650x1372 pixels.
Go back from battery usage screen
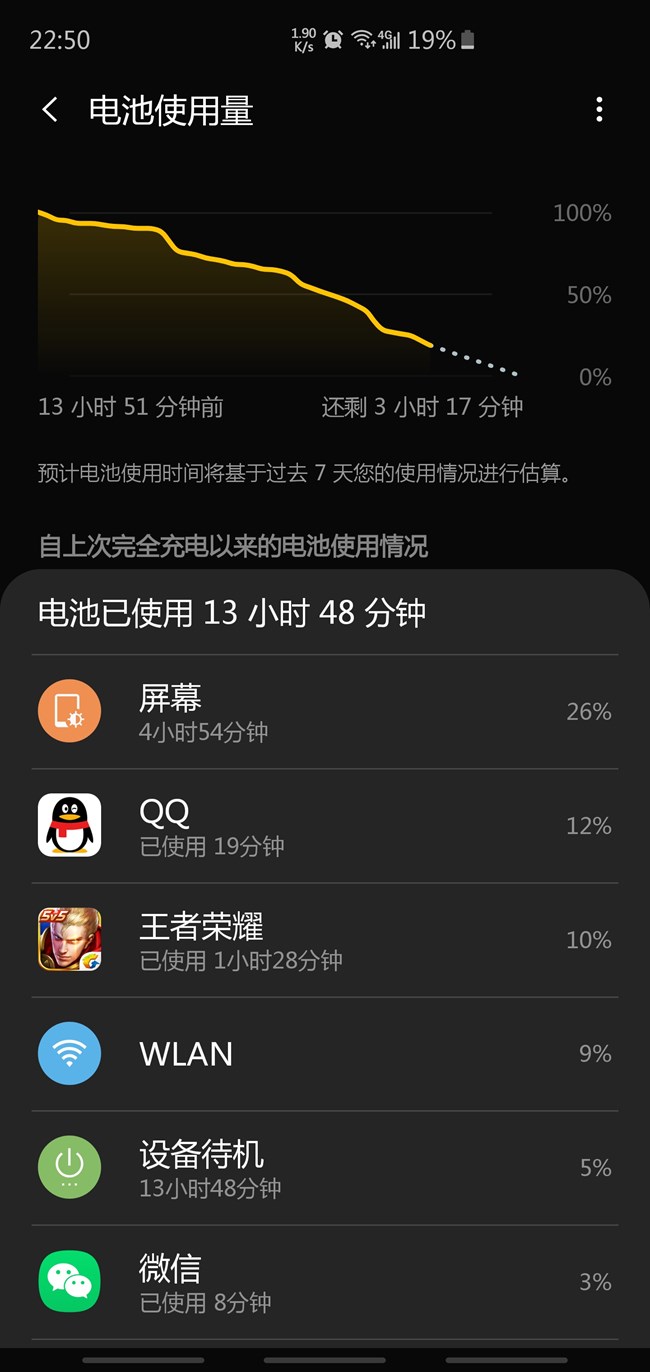coord(50,110)
